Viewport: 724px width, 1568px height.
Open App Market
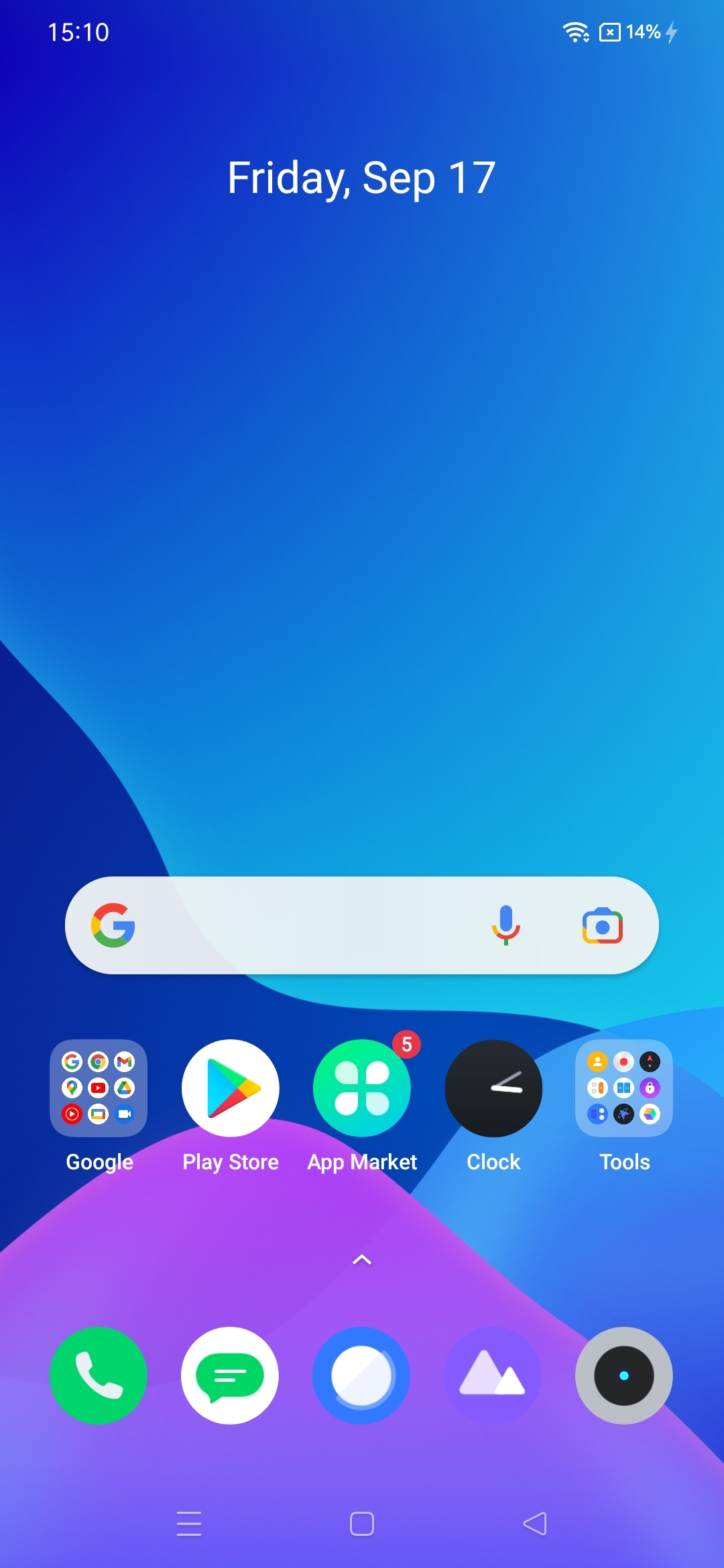tap(362, 1088)
